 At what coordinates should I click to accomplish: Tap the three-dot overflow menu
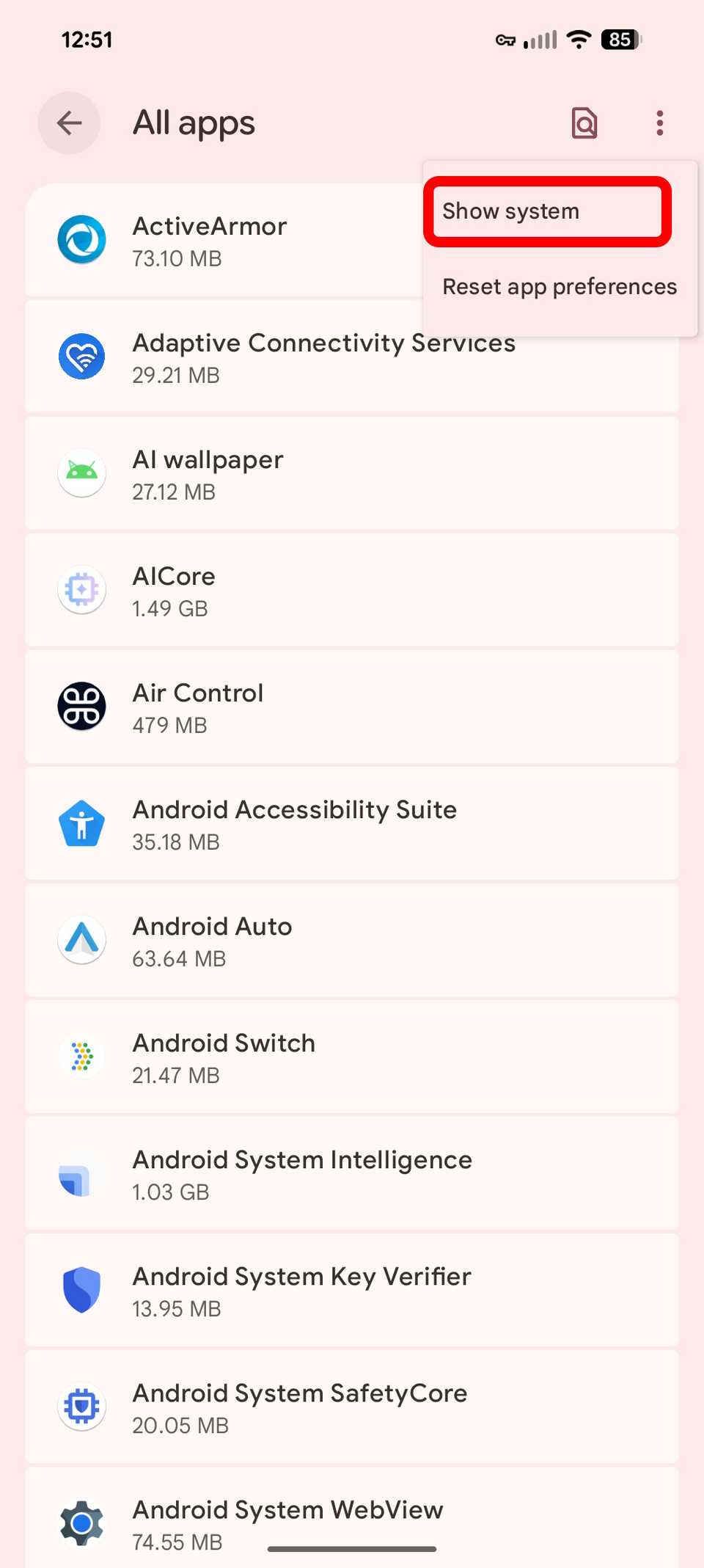coord(660,123)
